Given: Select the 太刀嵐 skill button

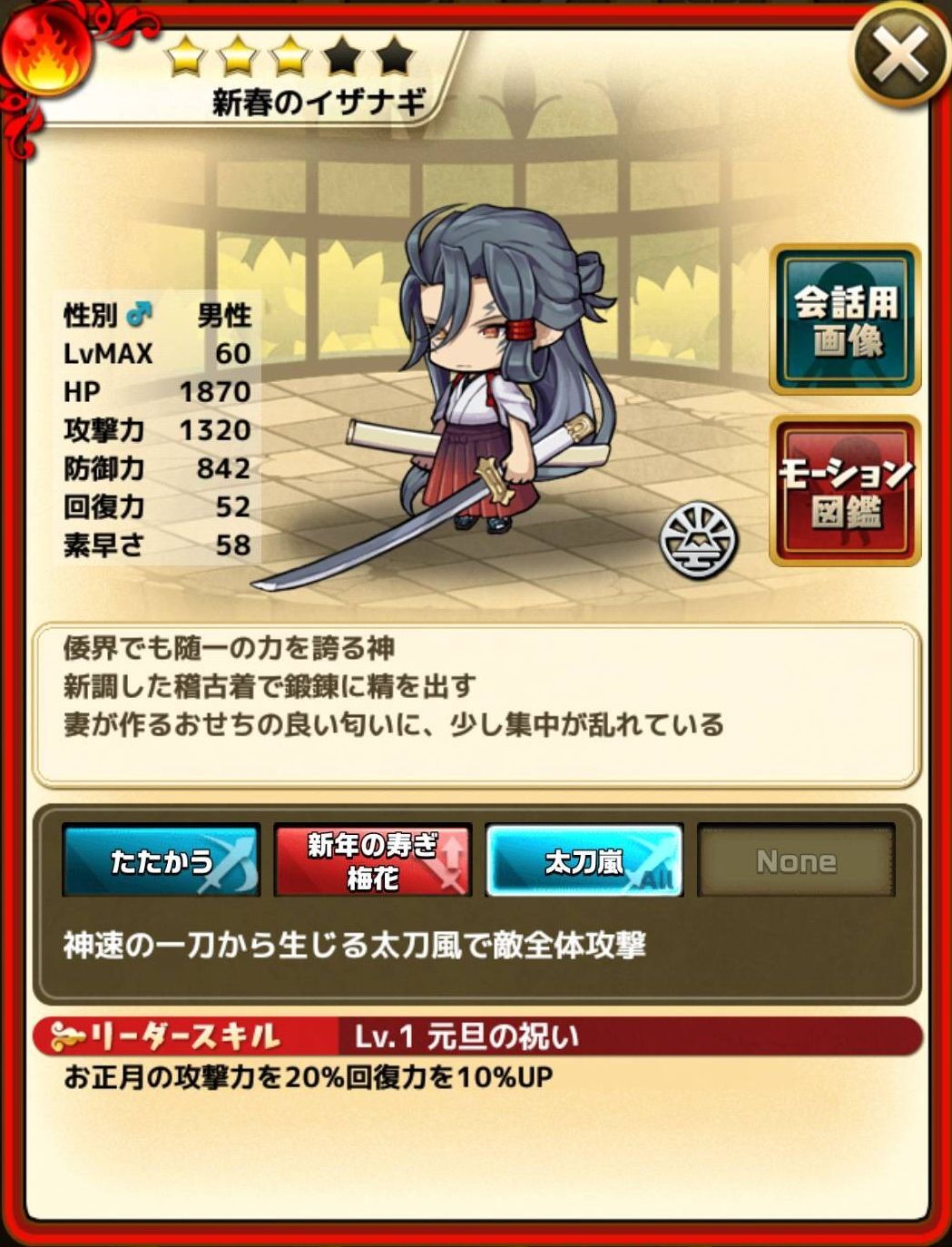Looking at the screenshot, I should coord(584,860).
